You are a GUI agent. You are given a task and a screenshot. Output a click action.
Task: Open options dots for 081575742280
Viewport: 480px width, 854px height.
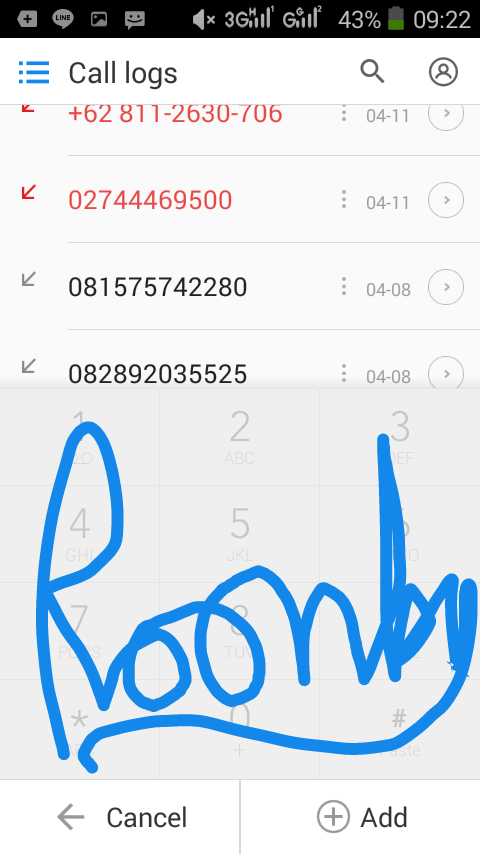point(343,286)
